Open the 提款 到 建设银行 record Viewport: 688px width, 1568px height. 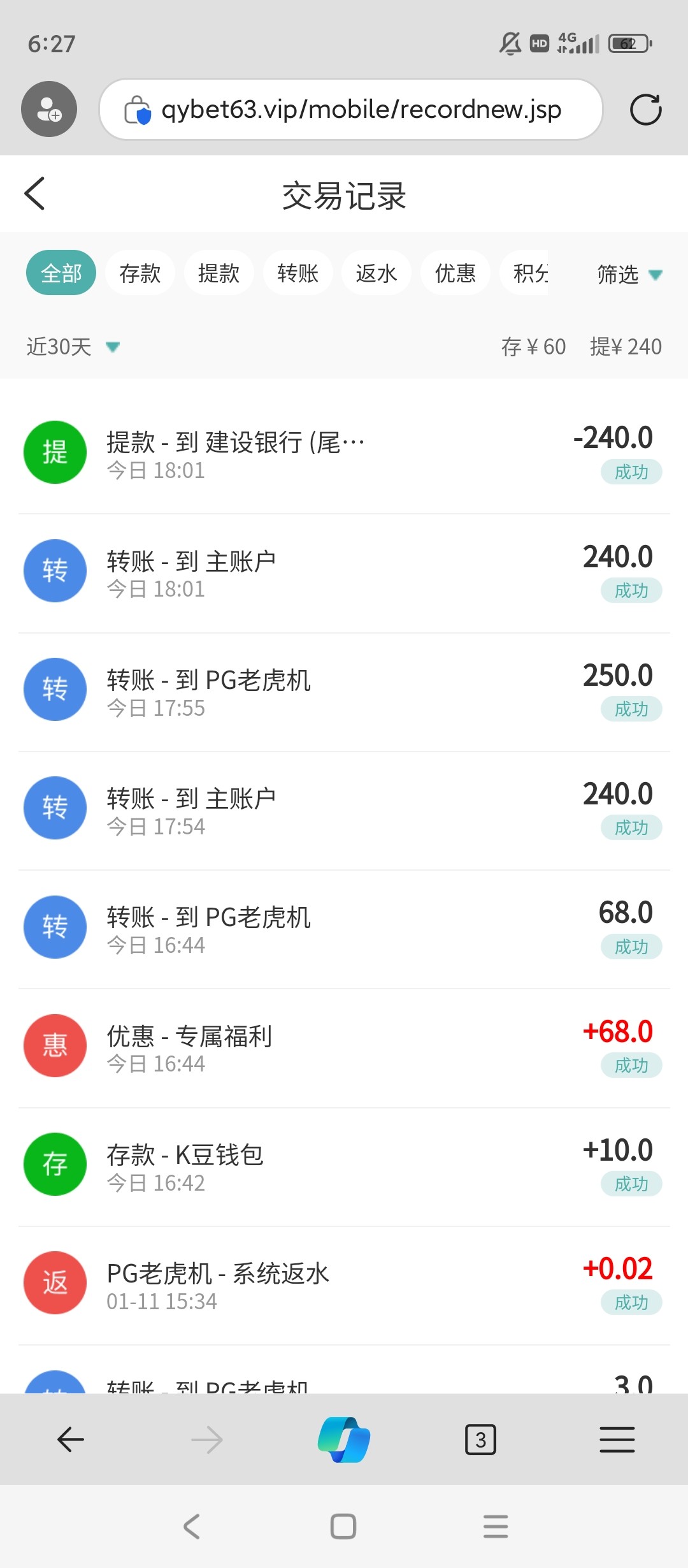pos(344,454)
